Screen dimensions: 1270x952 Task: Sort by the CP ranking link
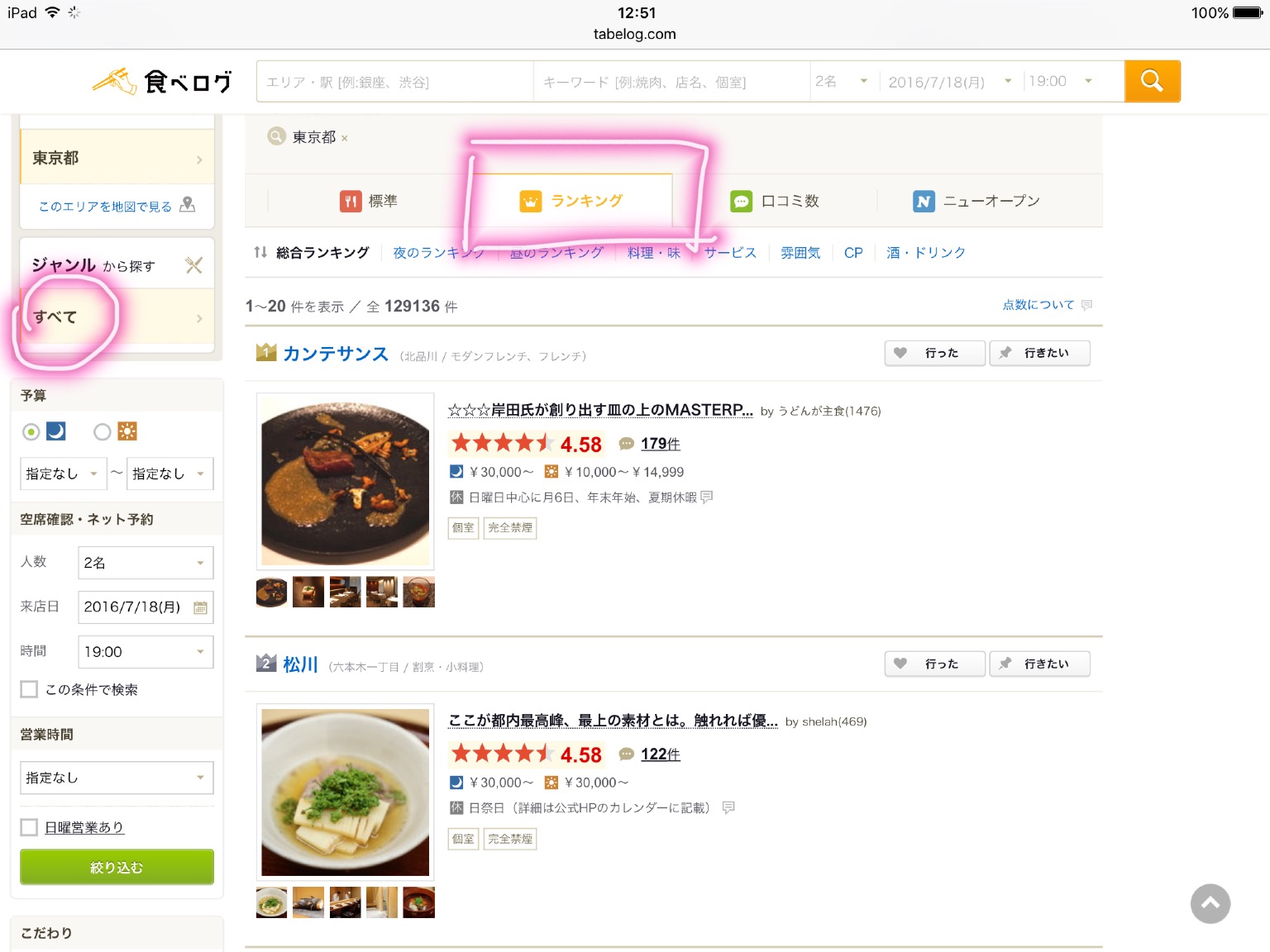point(853,253)
